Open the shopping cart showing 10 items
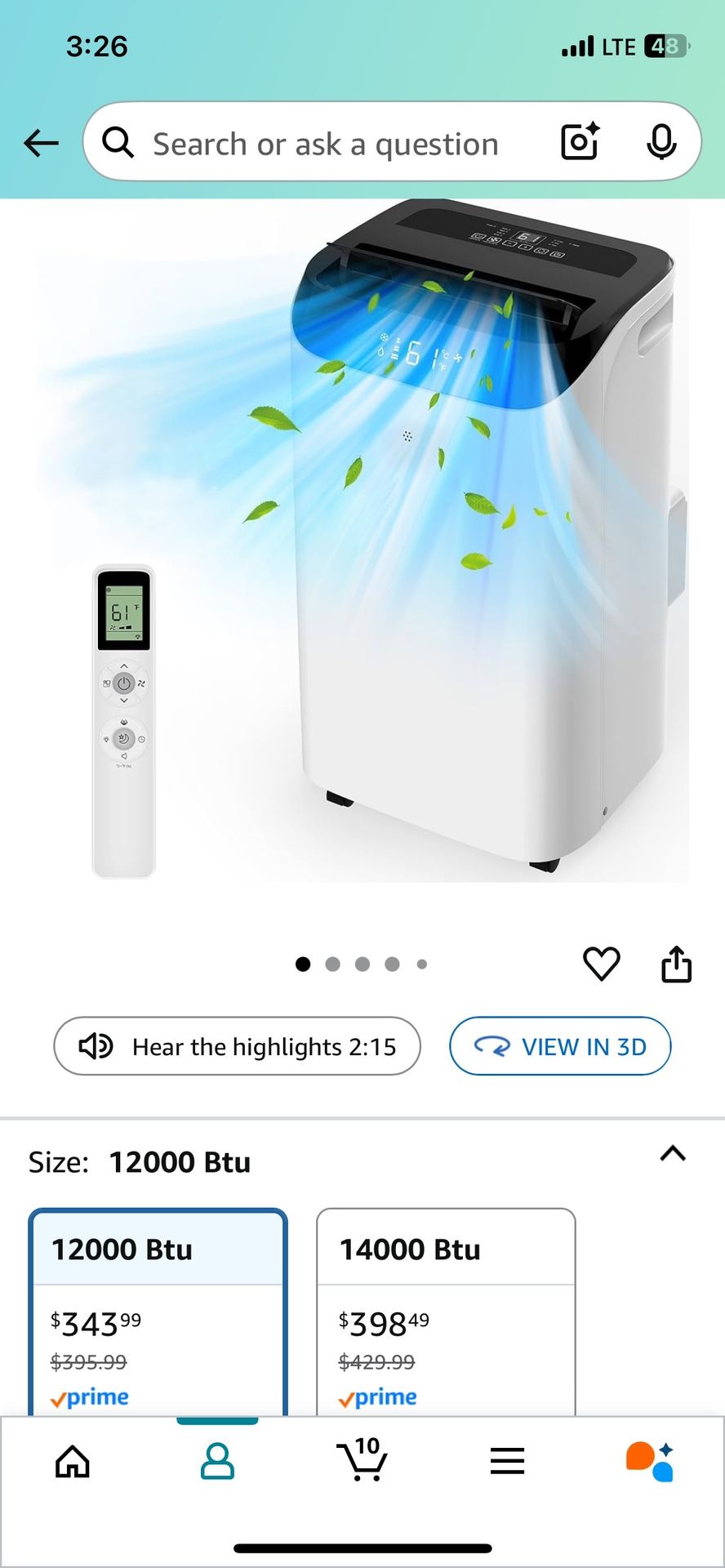The height and width of the screenshot is (1568, 725). [x=362, y=1462]
